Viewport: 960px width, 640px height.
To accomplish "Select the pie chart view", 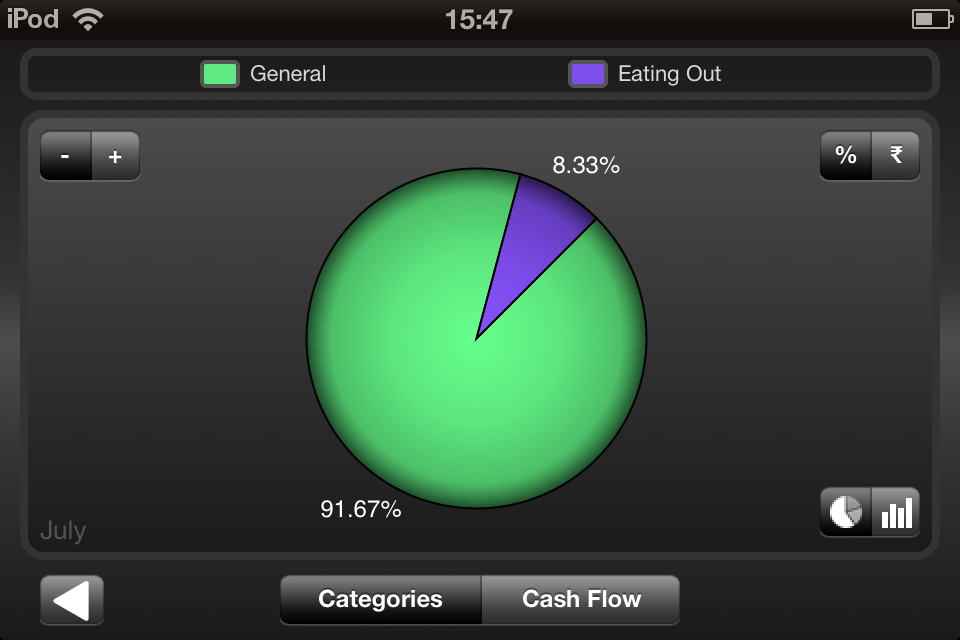I will 846,513.
